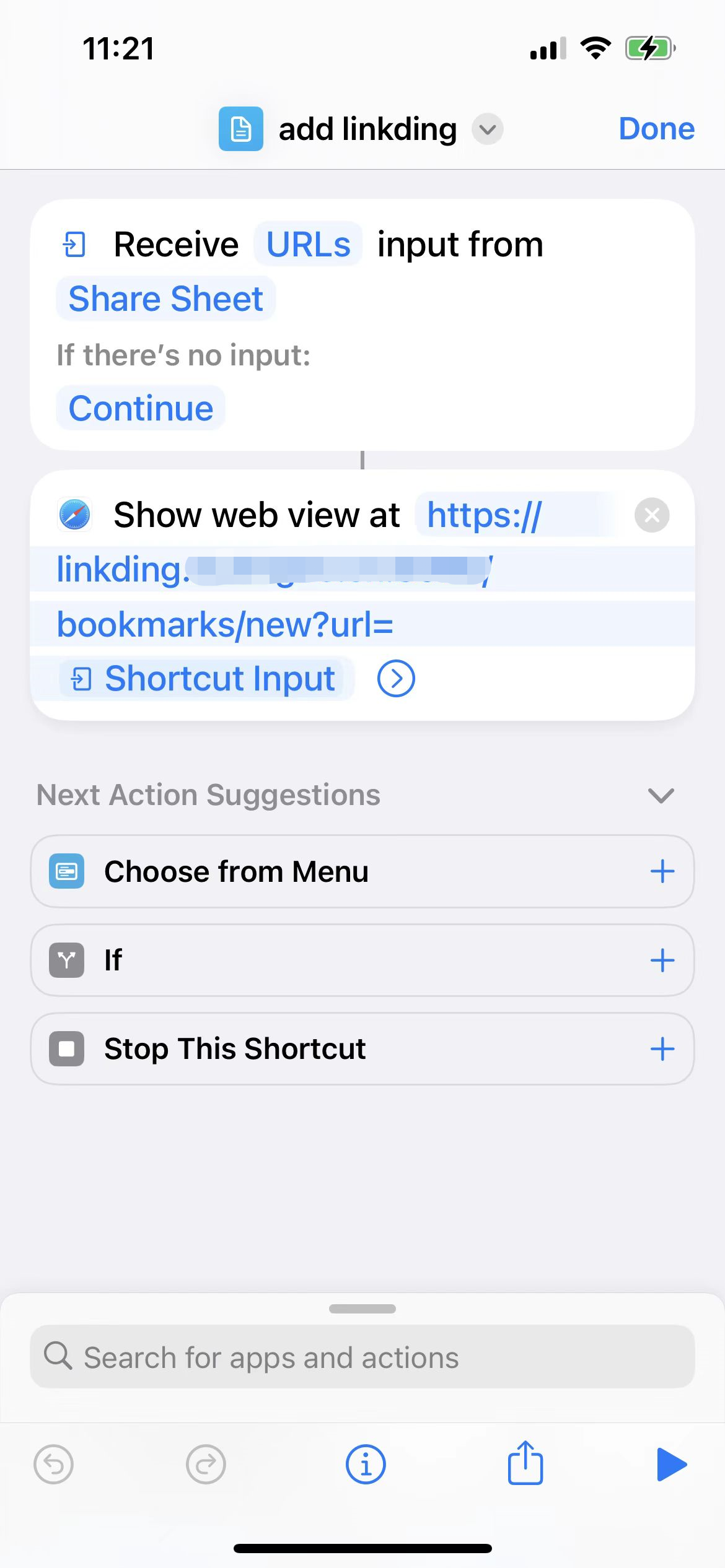
Task: Undo the last edit
Action: click(54, 1465)
